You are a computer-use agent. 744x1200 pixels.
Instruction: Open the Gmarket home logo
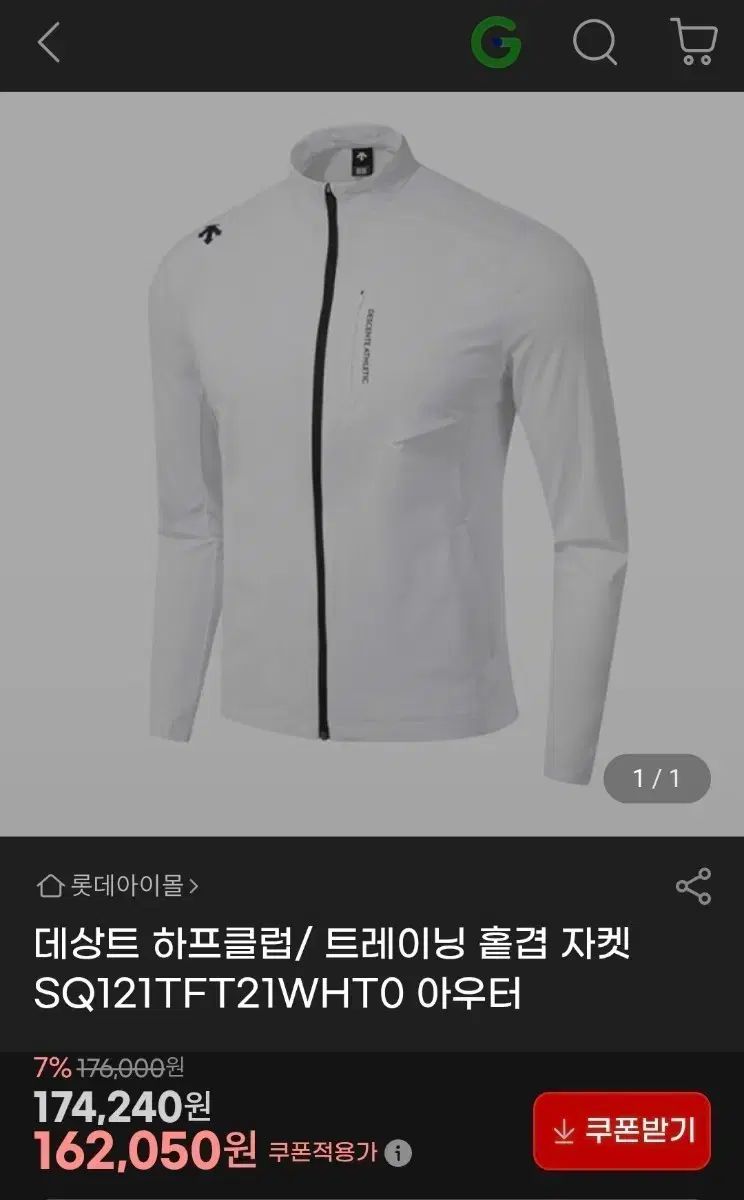tap(496, 45)
